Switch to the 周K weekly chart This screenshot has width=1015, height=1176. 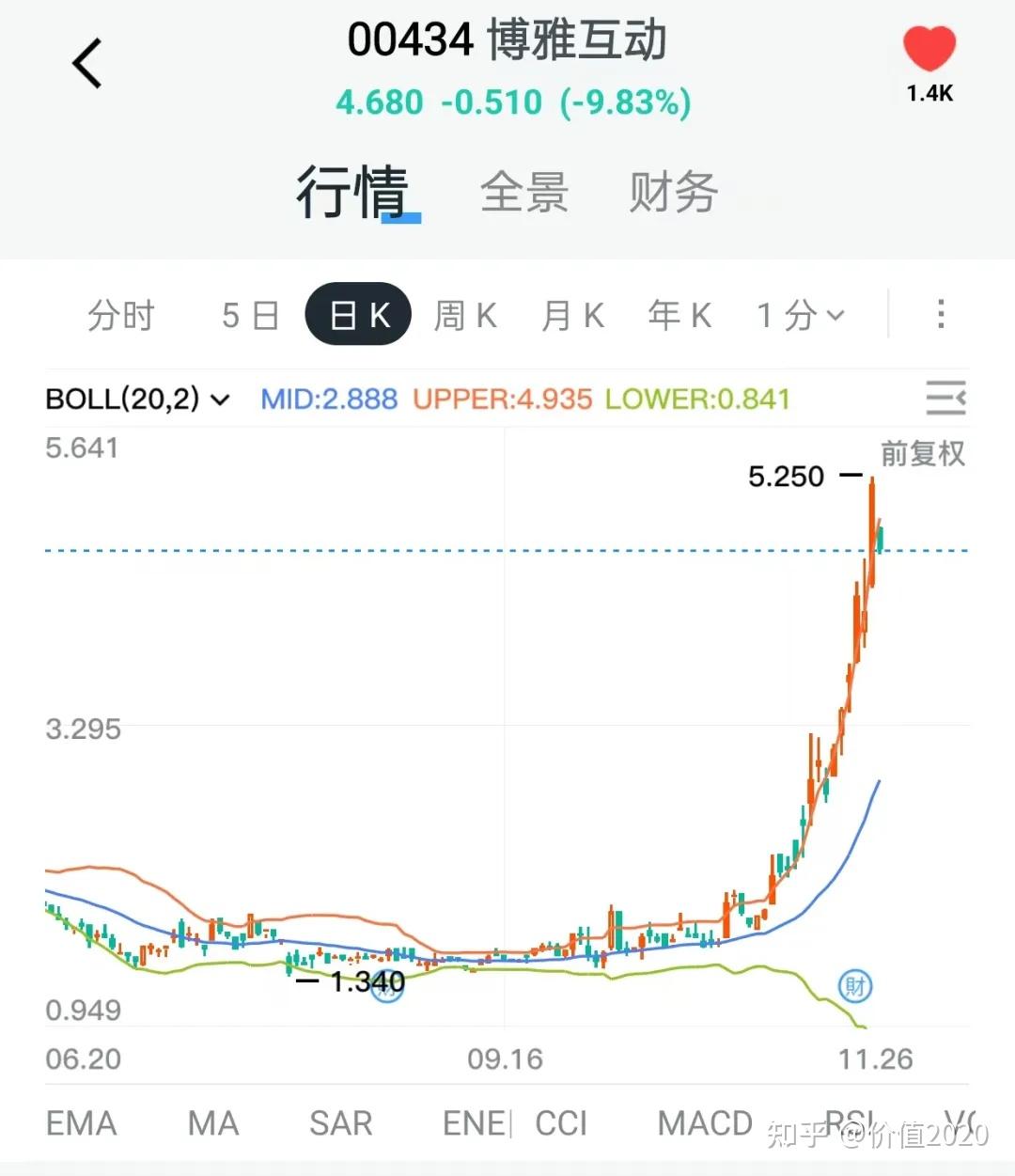pyautogui.click(x=464, y=315)
